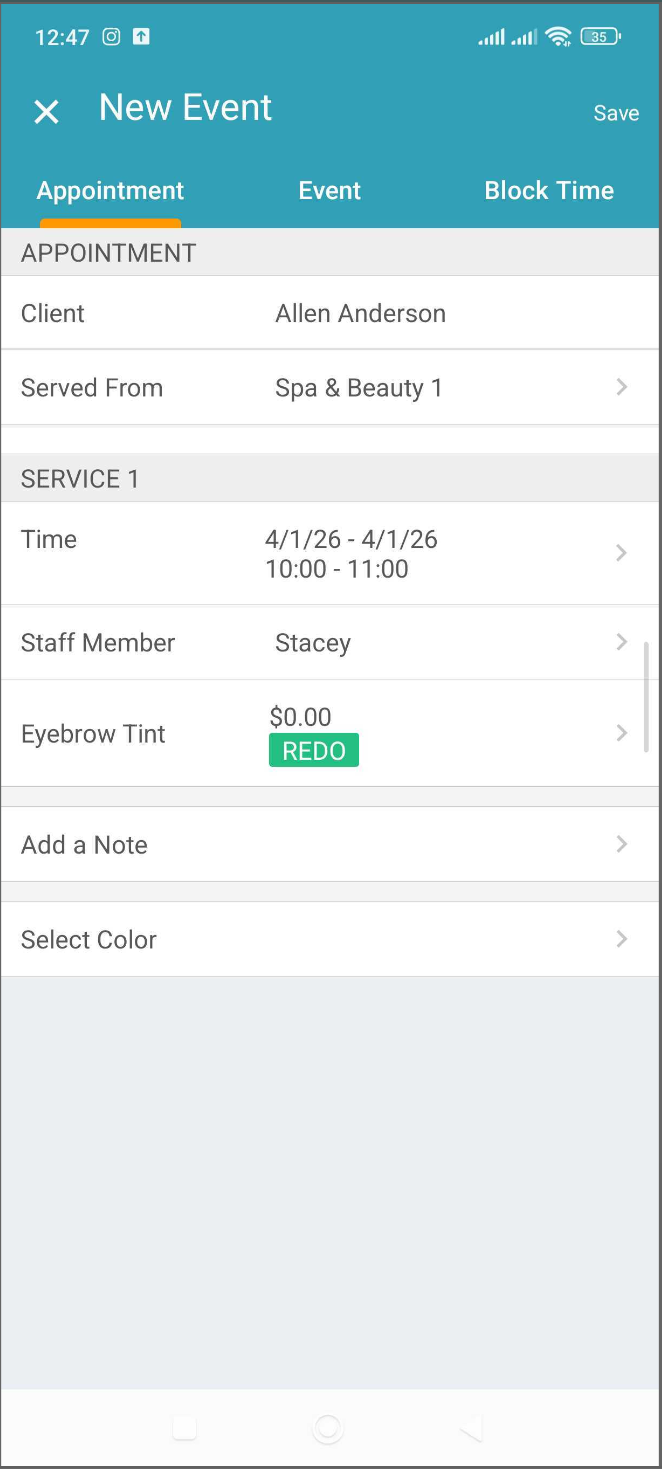Select the Appointment tab
Viewport: 662px width, 1469px height.
pos(110,191)
